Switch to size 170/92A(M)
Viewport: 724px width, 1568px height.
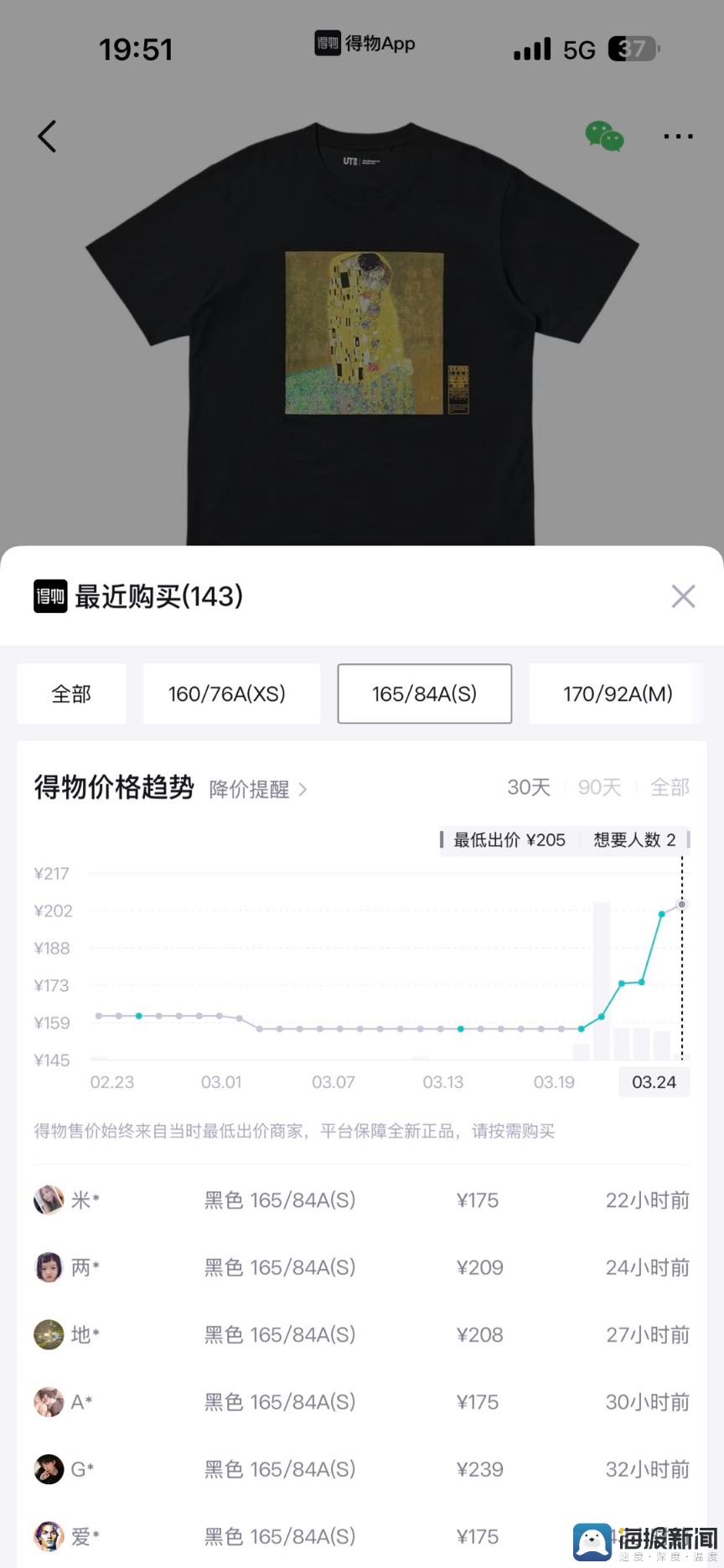tap(617, 694)
